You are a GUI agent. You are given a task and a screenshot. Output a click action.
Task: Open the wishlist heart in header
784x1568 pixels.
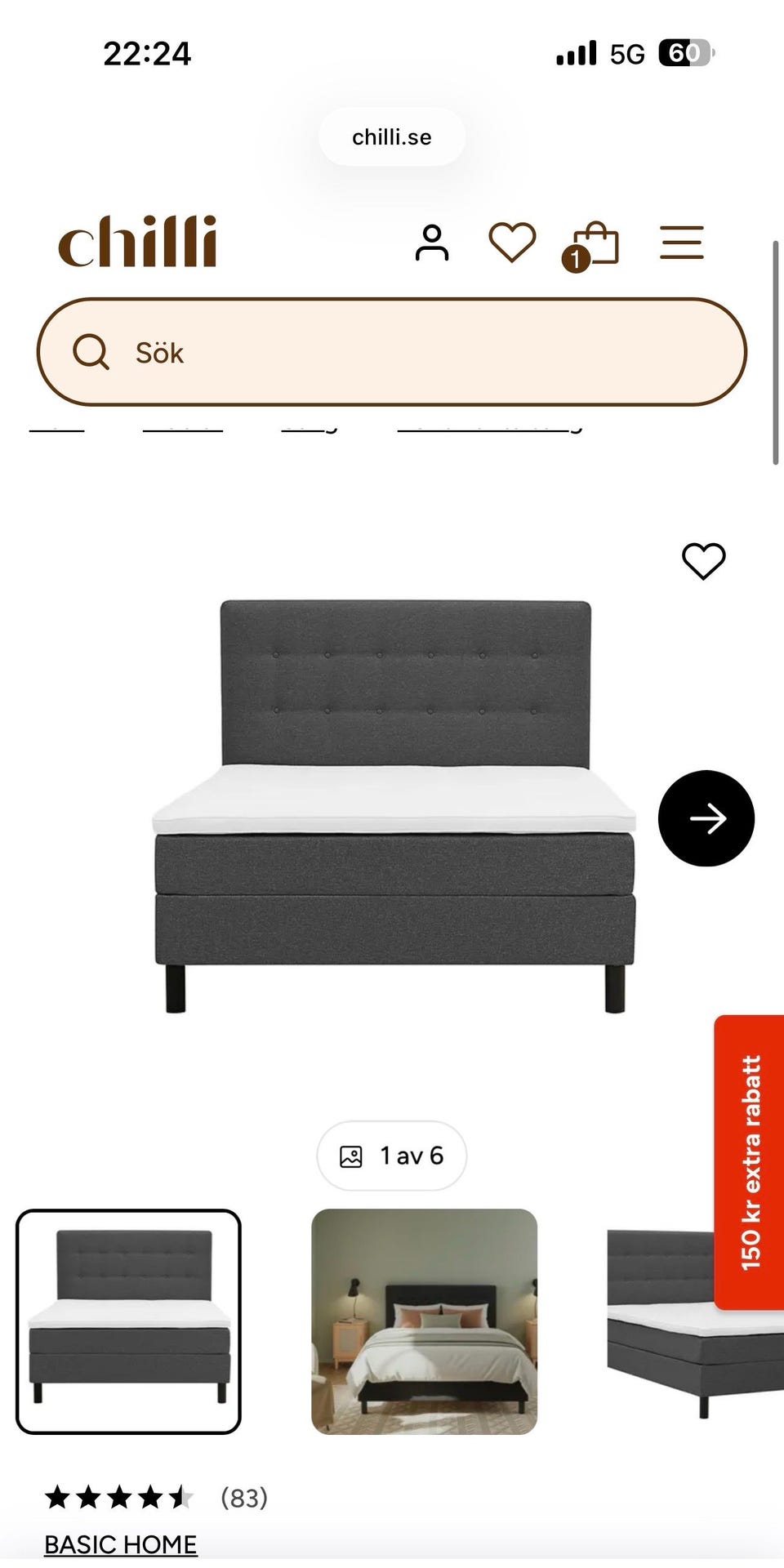click(x=512, y=243)
